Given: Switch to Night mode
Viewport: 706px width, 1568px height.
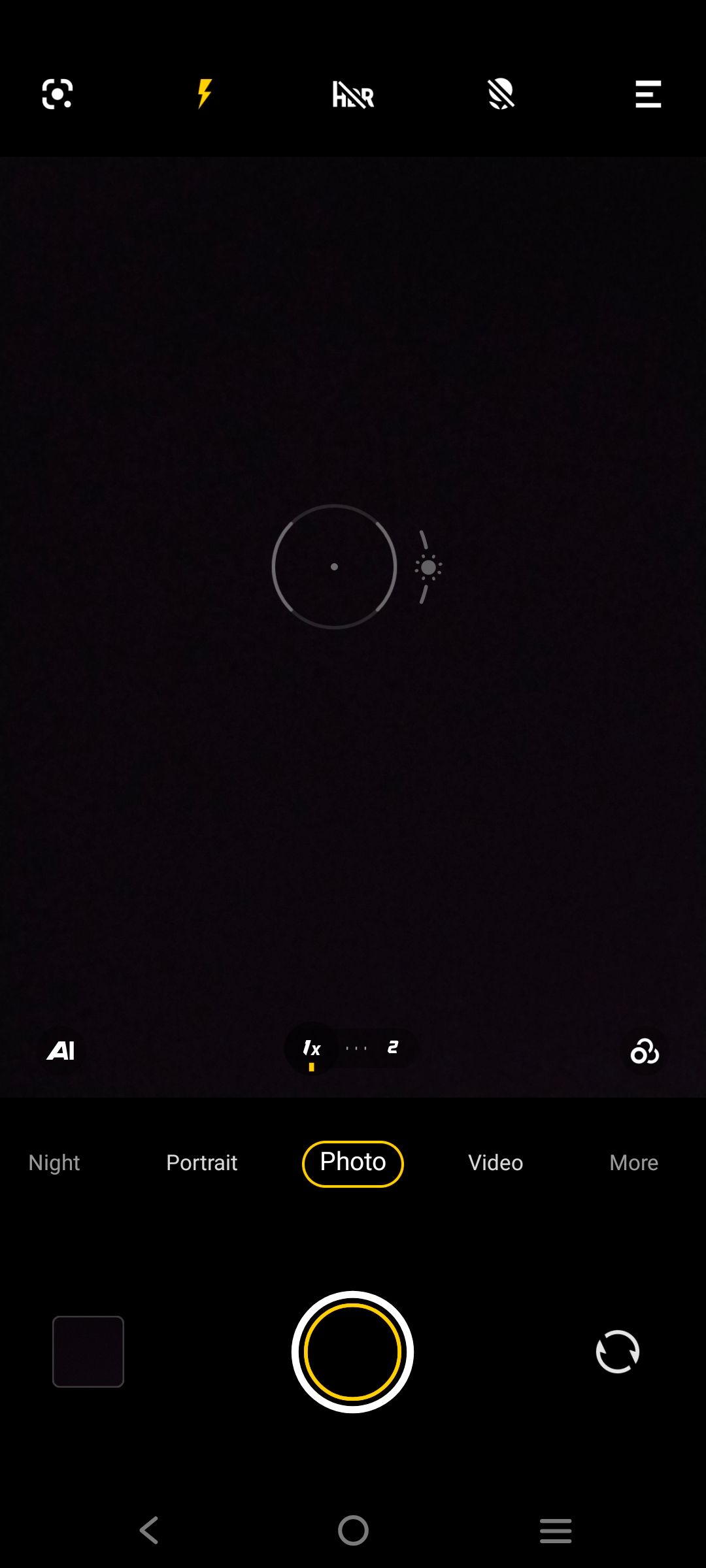Looking at the screenshot, I should [x=54, y=1163].
